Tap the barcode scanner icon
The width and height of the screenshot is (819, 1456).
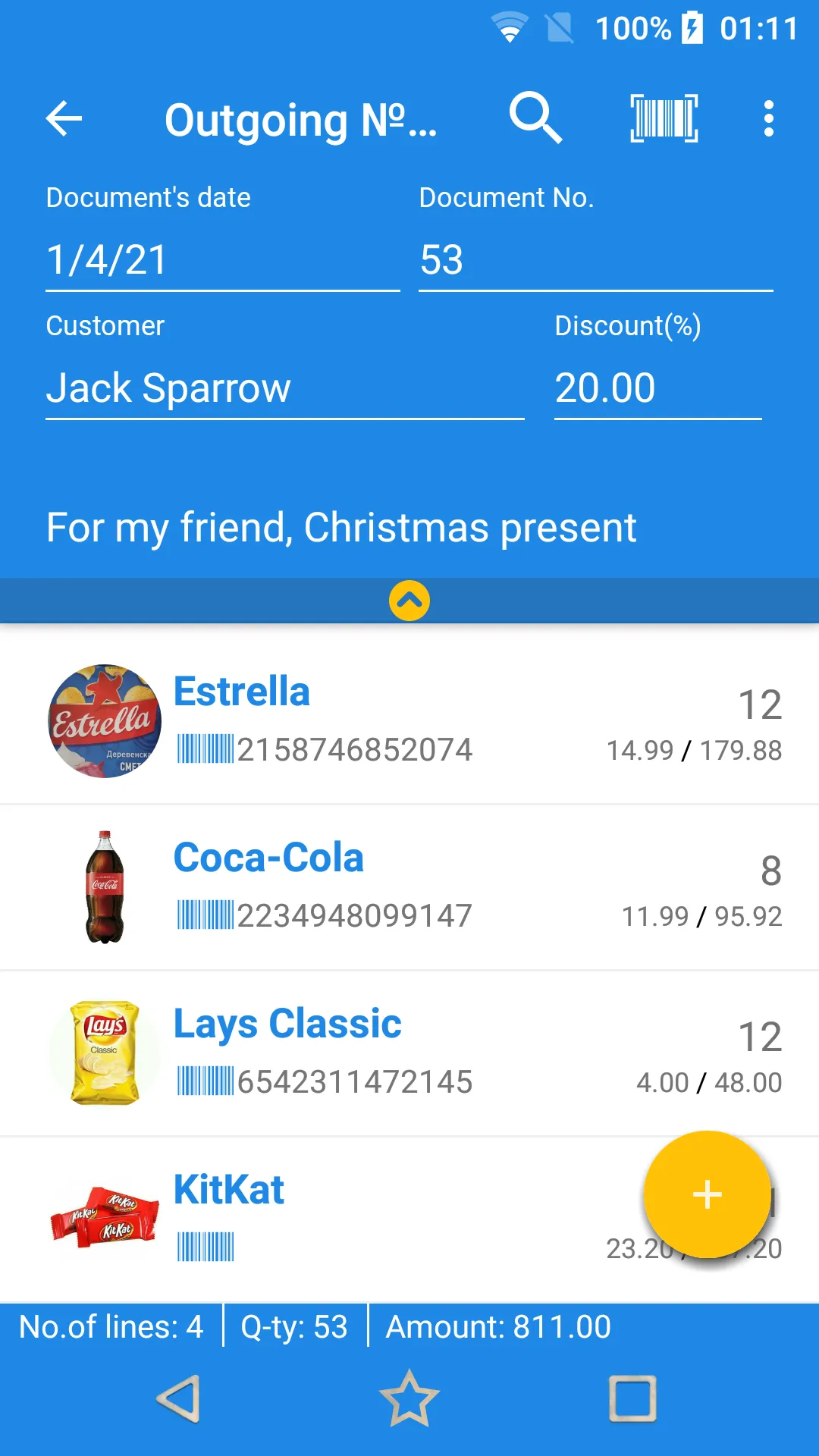(x=663, y=118)
